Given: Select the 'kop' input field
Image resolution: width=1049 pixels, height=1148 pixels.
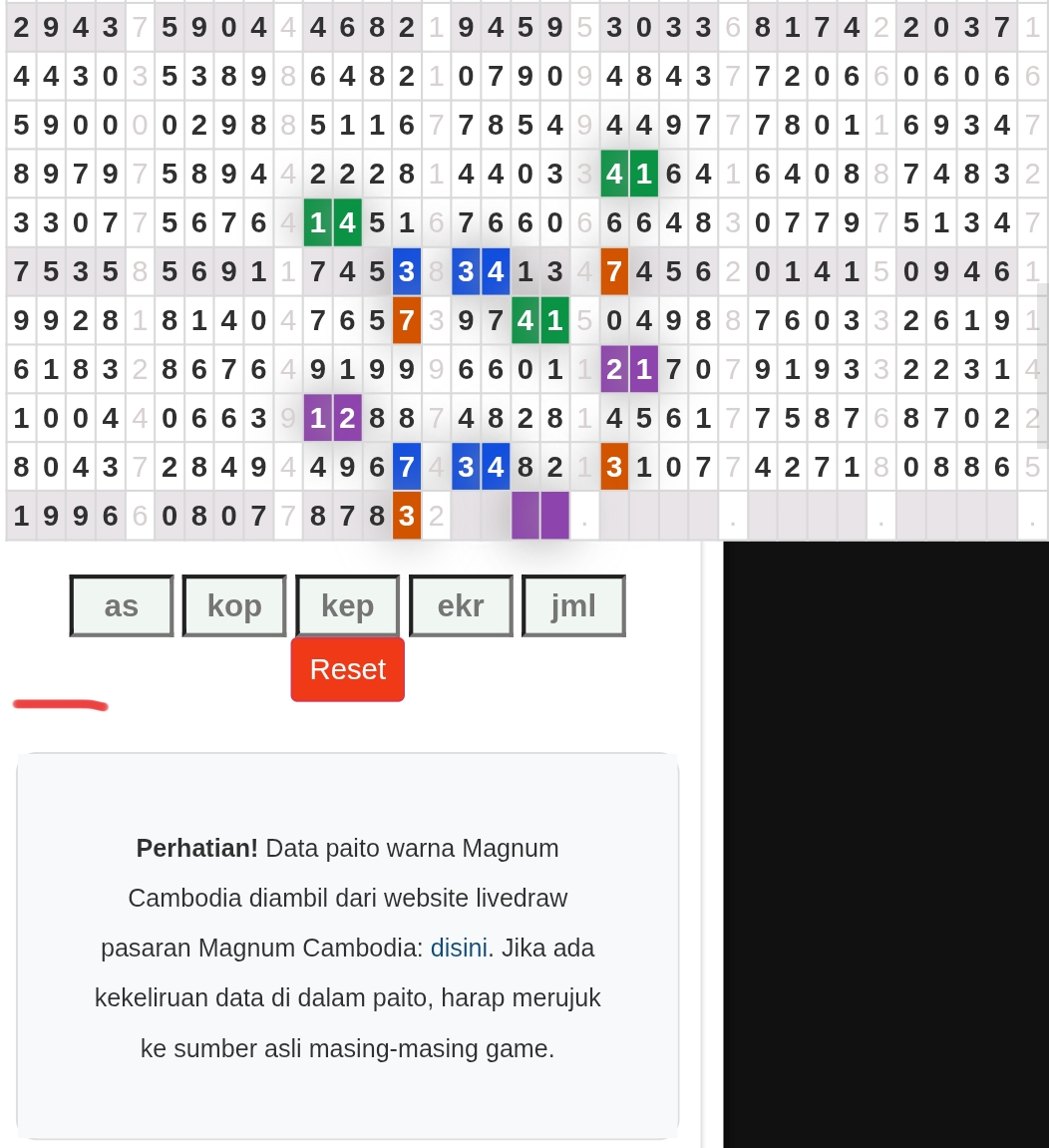Looking at the screenshot, I should click(234, 605).
